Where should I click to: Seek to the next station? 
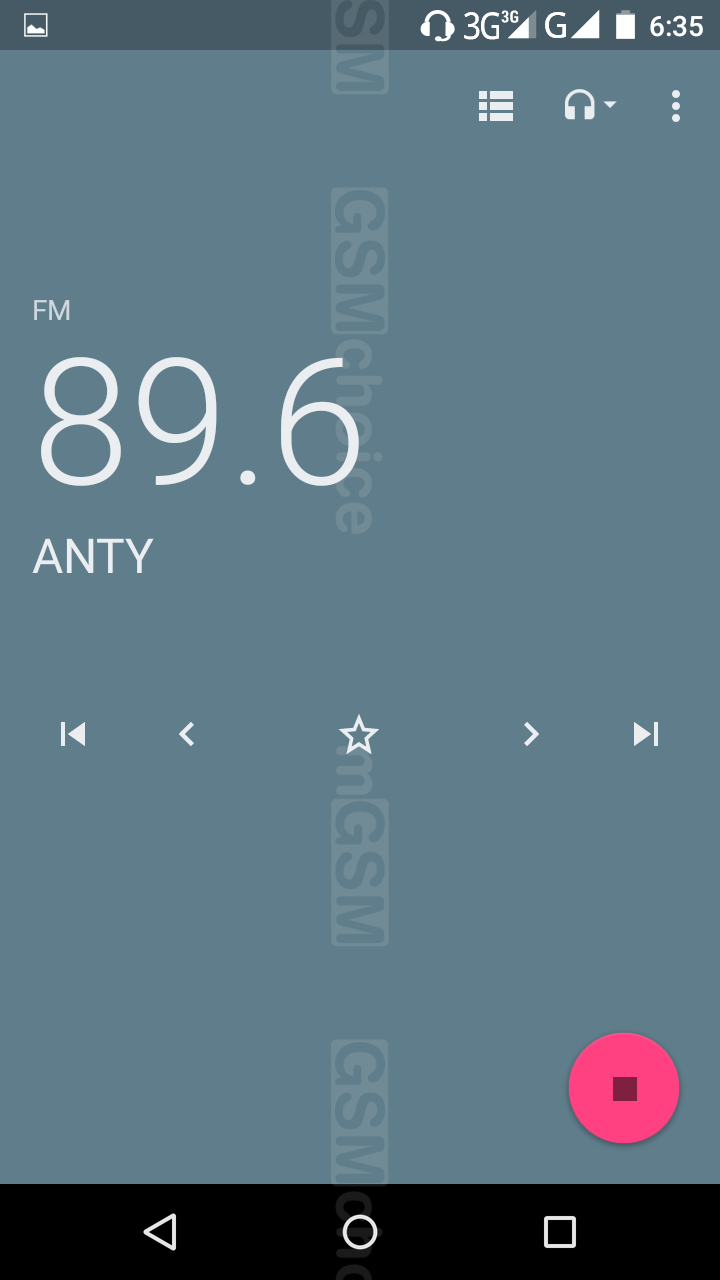click(x=646, y=734)
